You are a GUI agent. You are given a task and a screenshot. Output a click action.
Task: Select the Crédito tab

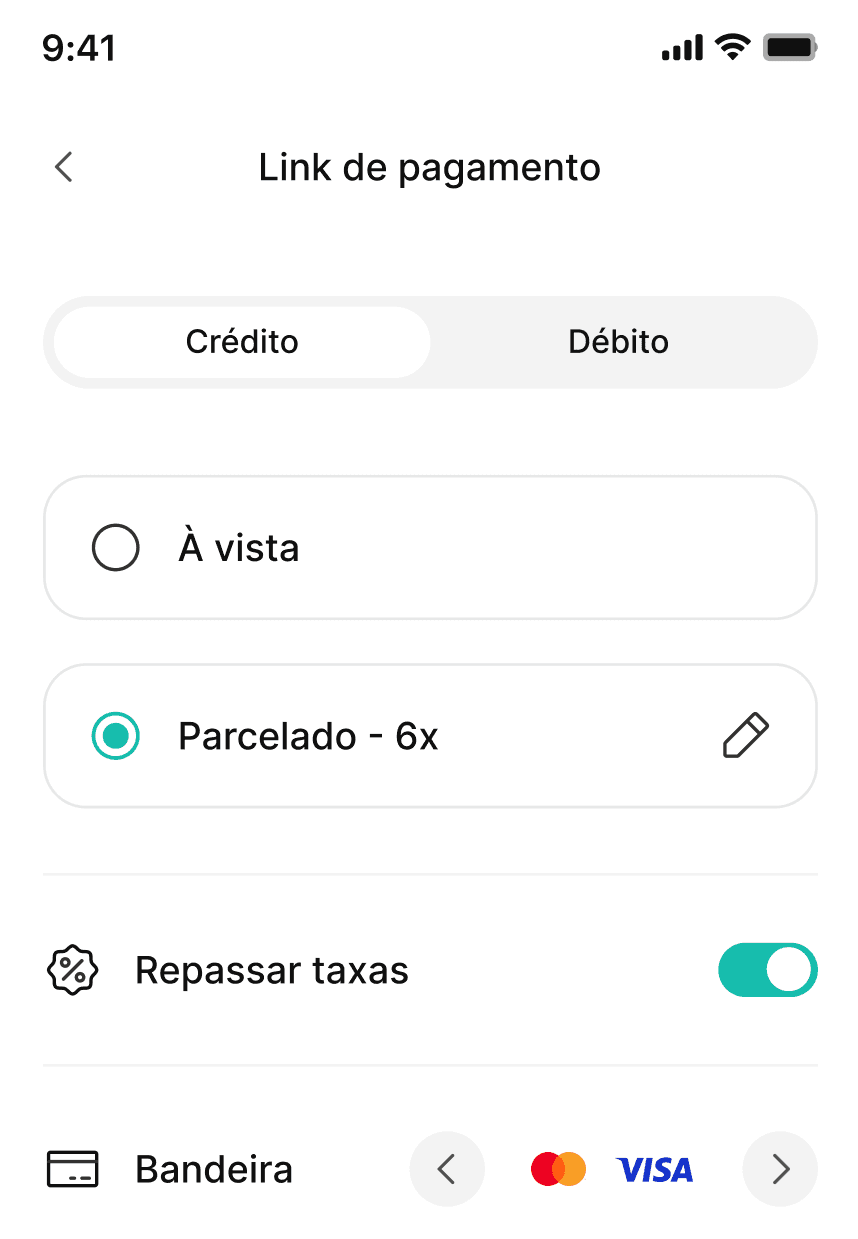point(242,342)
